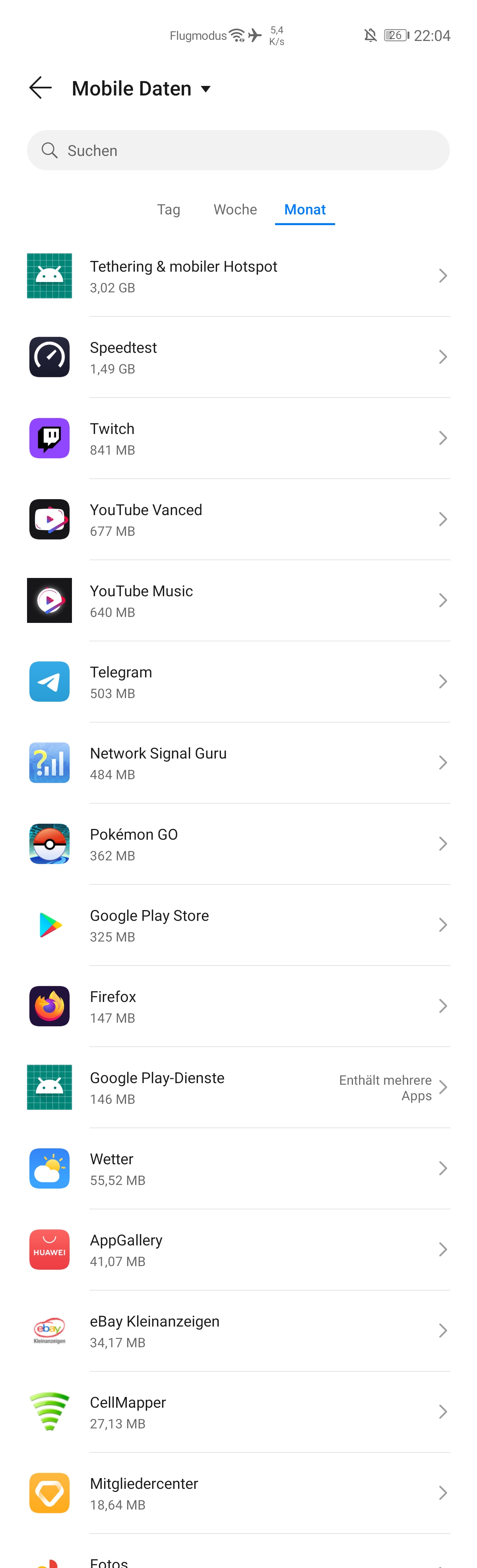This screenshot has height=1568, width=477.
Task: Switch to the Tag tab
Action: (x=169, y=209)
